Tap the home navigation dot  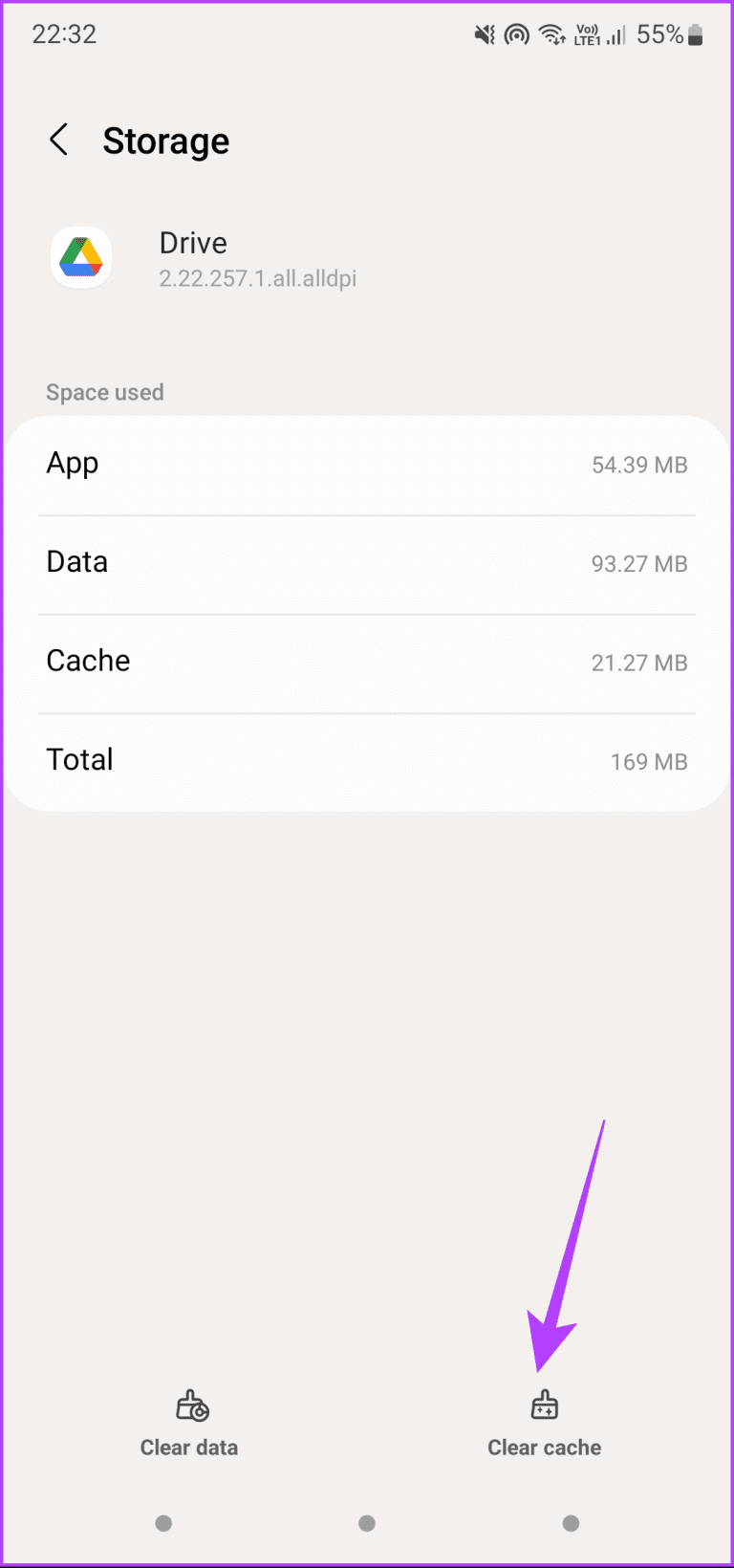[367, 1523]
